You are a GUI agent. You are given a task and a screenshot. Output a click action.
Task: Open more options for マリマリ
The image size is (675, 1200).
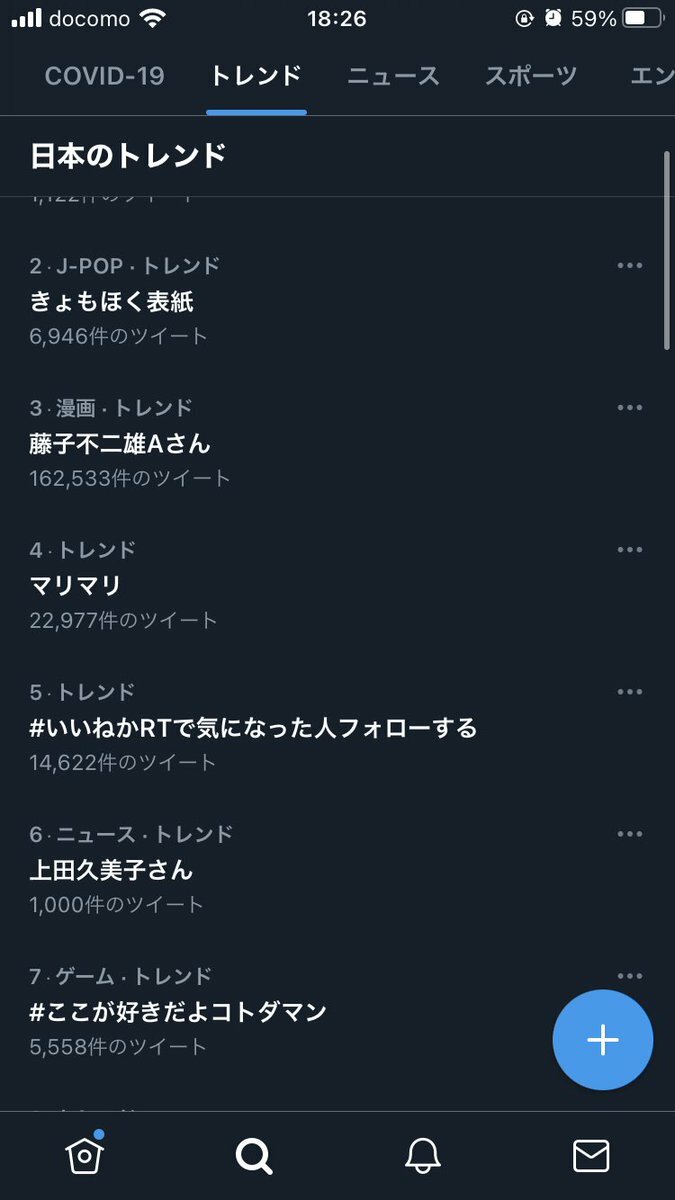coord(630,549)
